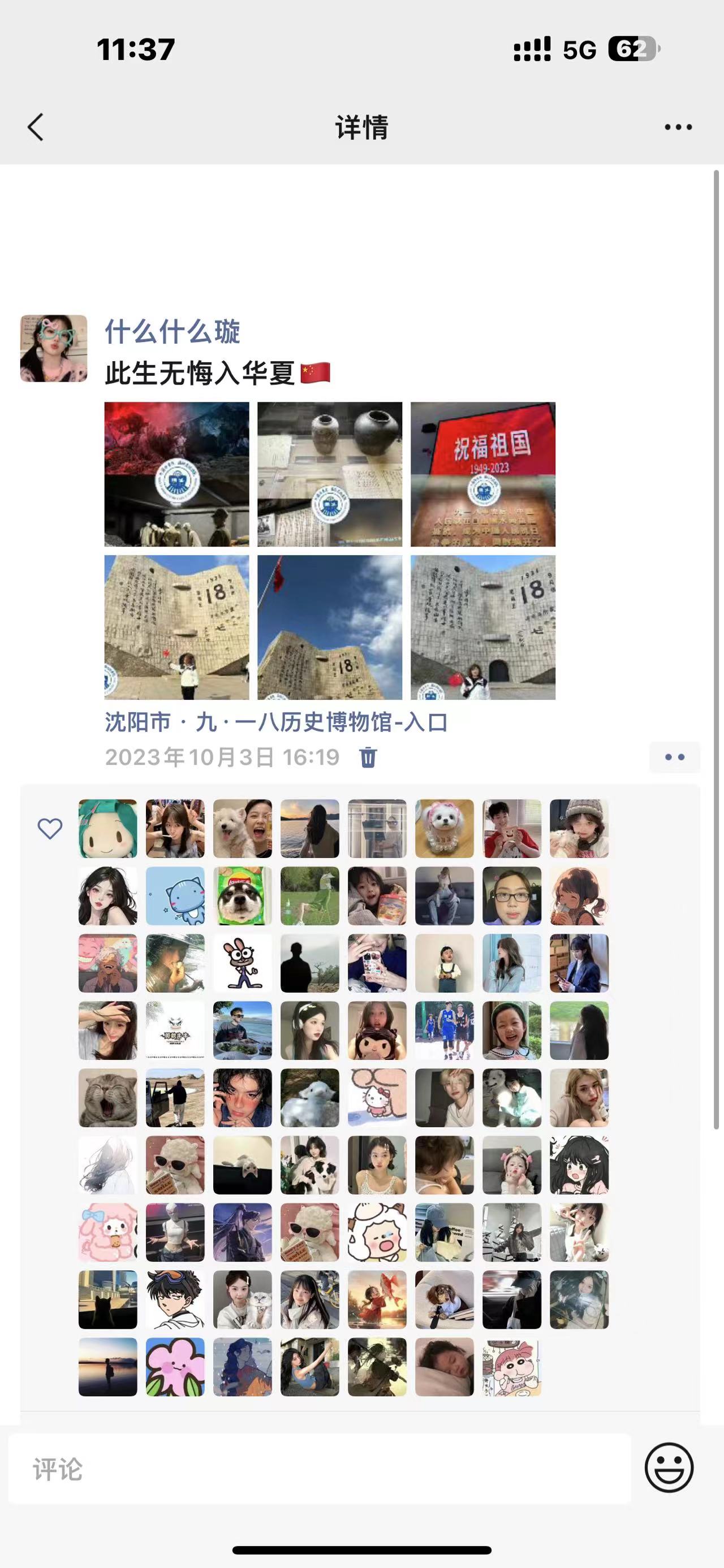Open the like and comment two-dot button

tap(674, 757)
